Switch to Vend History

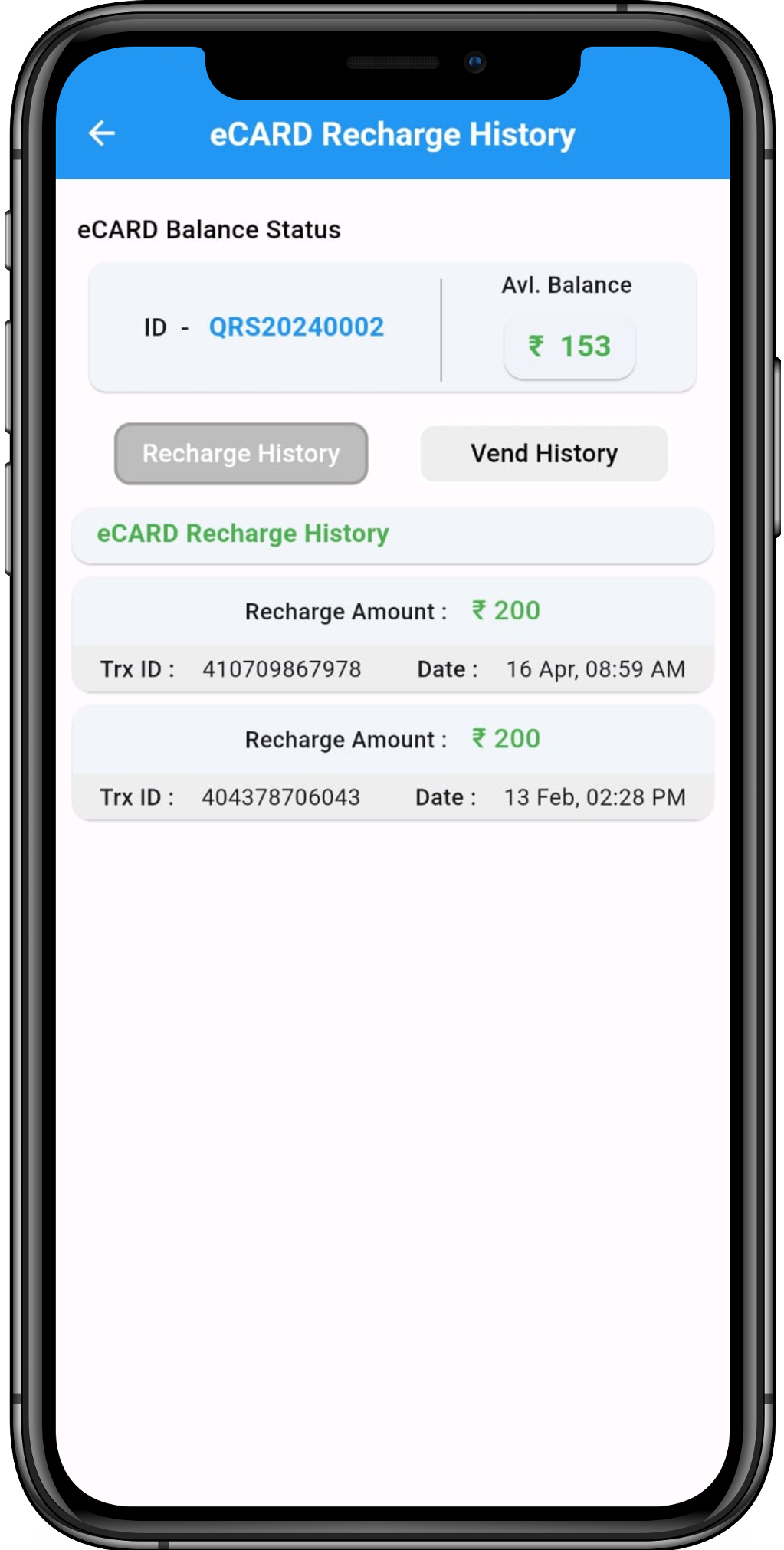point(543,453)
